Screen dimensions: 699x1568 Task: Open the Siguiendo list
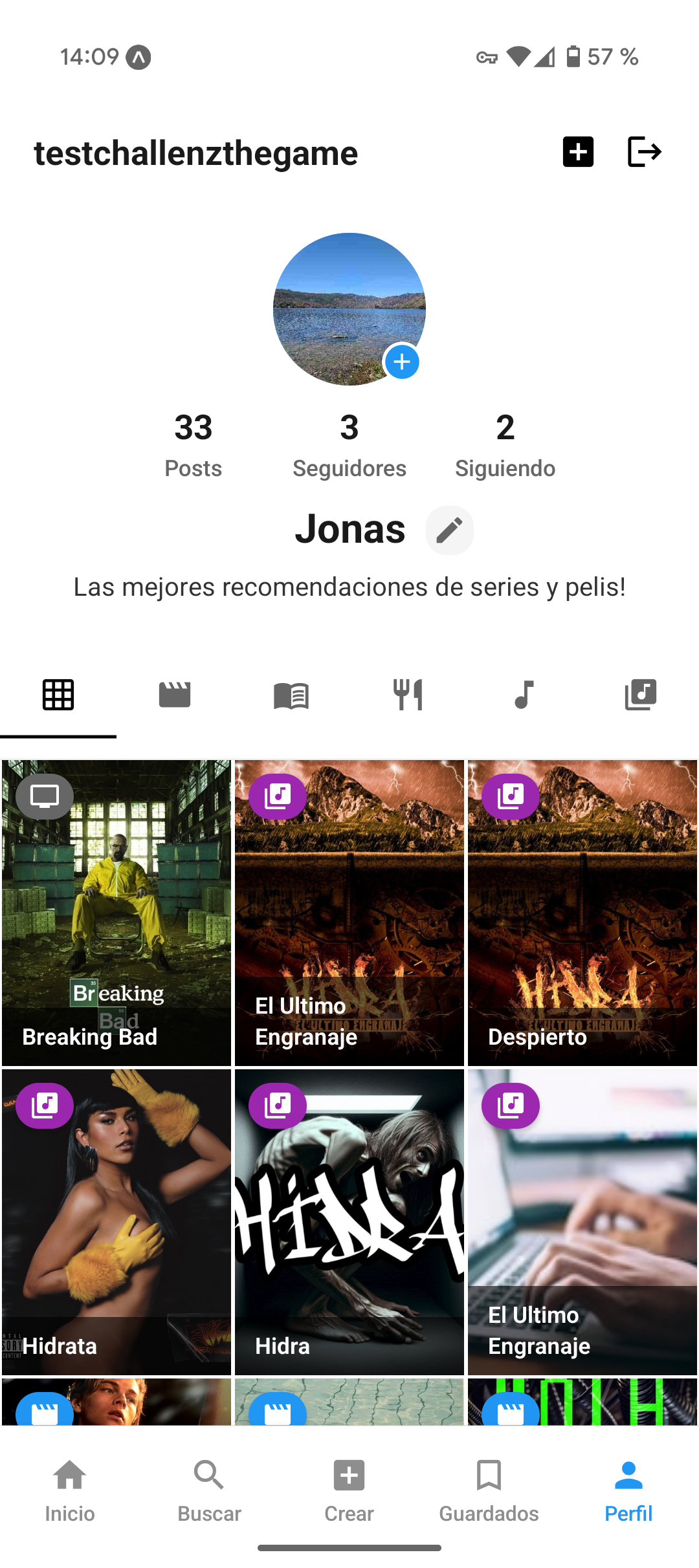(505, 446)
